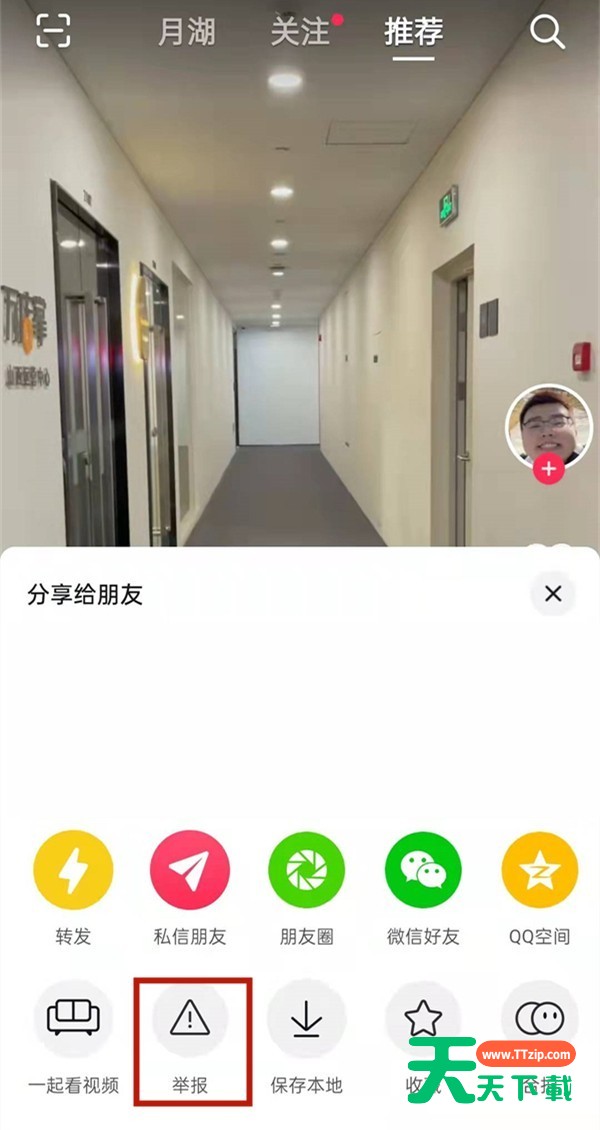
Task: Report the video with 举报
Action: (190, 1019)
